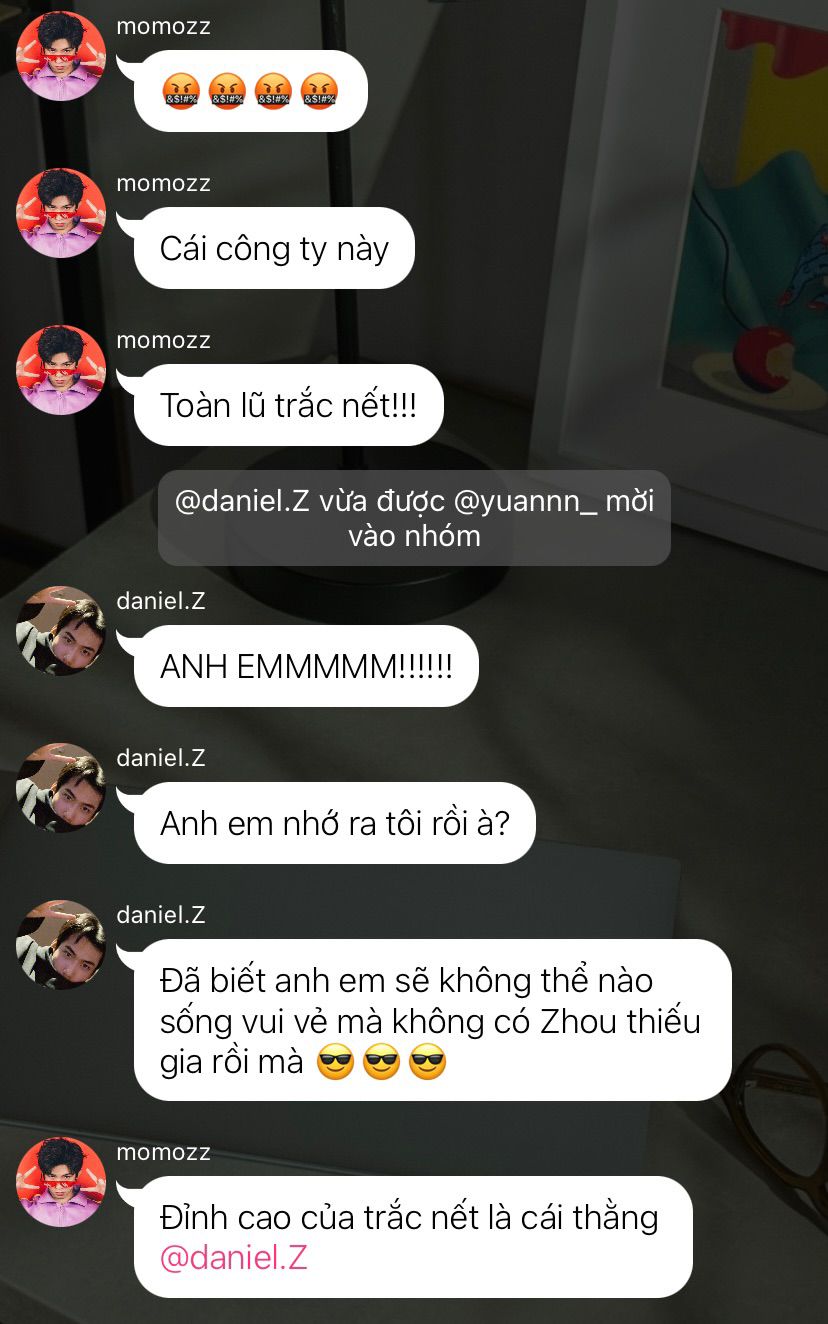Open the pink @daniel.Z mention link

(x=233, y=1257)
